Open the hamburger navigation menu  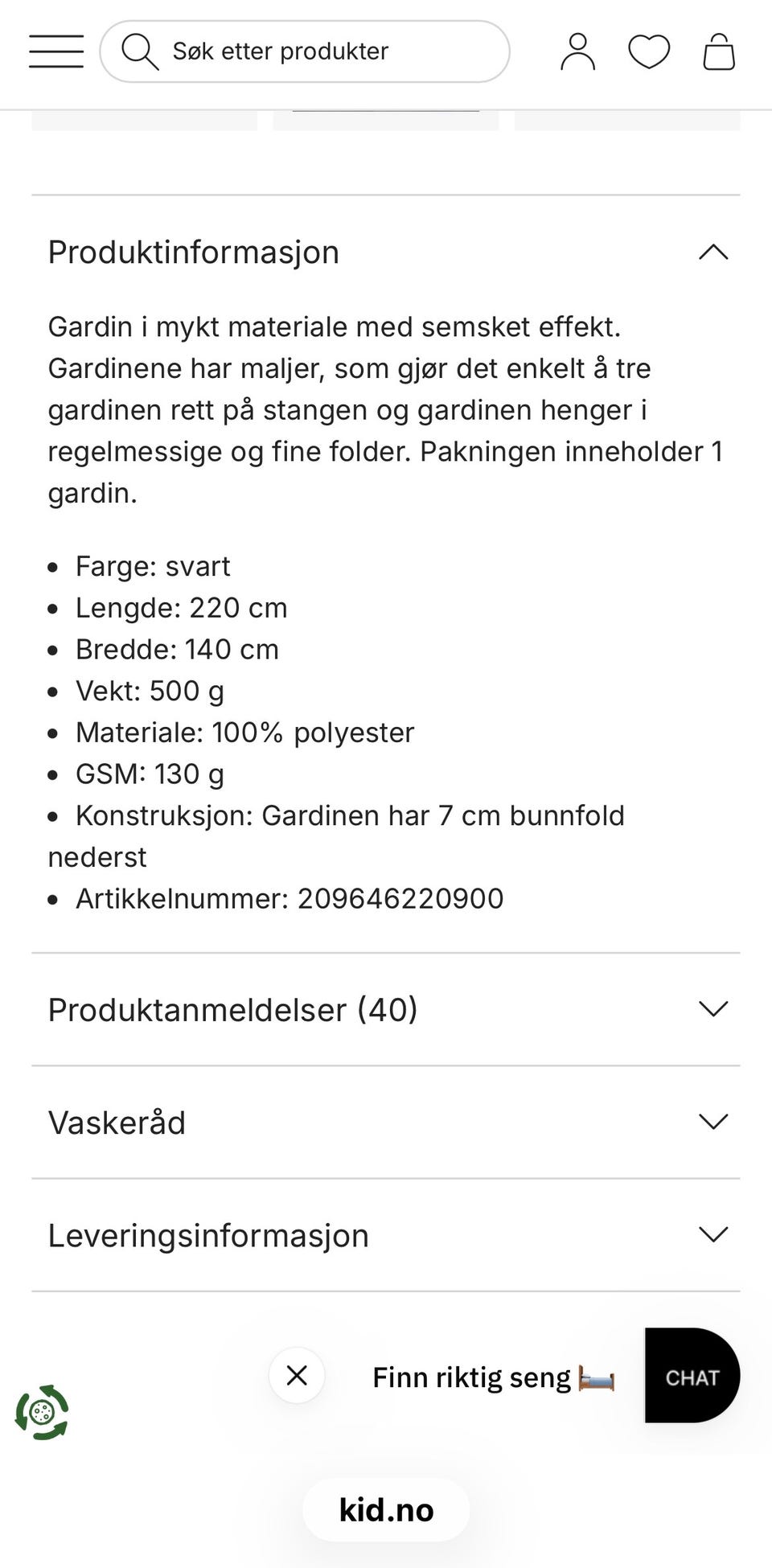55,51
